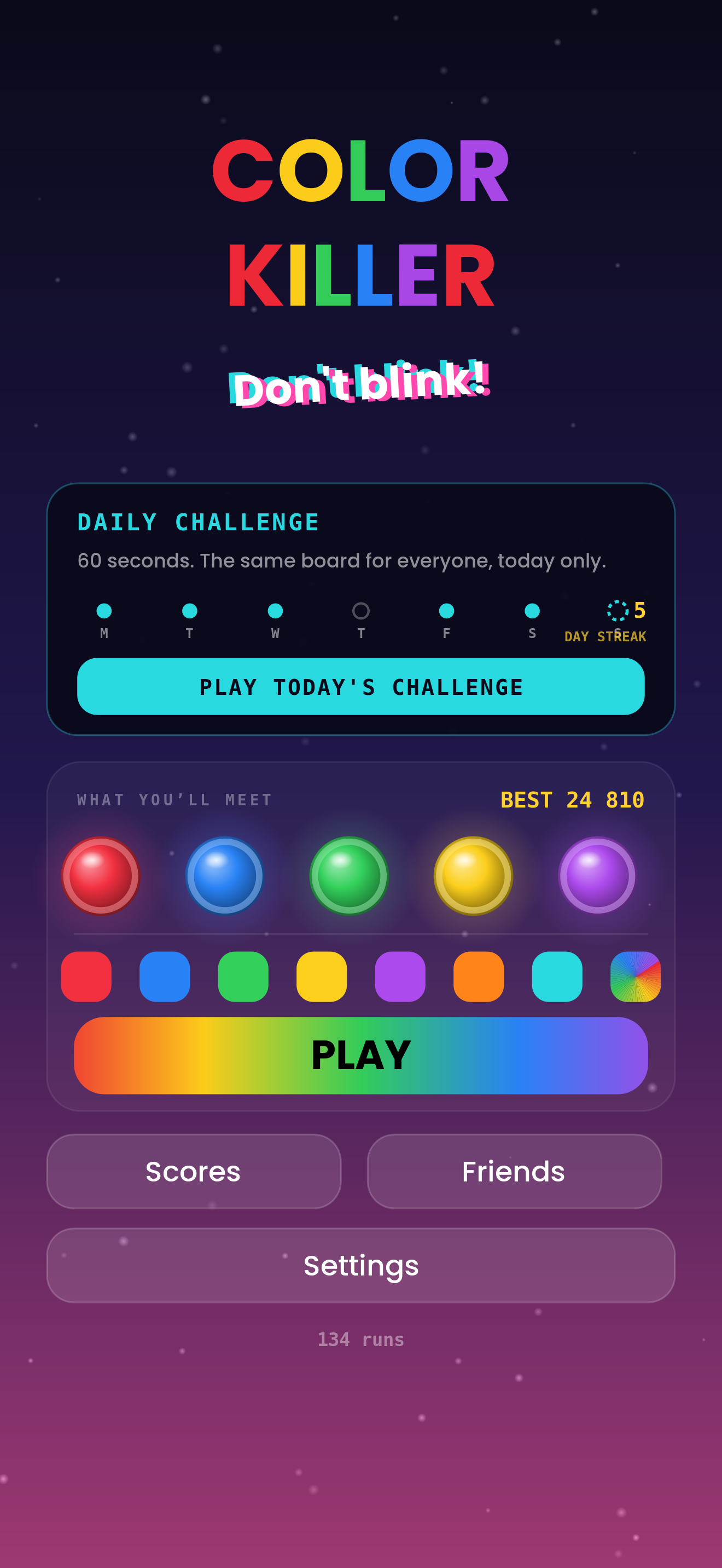
Task: Start today's daily challenge
Action: [x=360, y=686]
